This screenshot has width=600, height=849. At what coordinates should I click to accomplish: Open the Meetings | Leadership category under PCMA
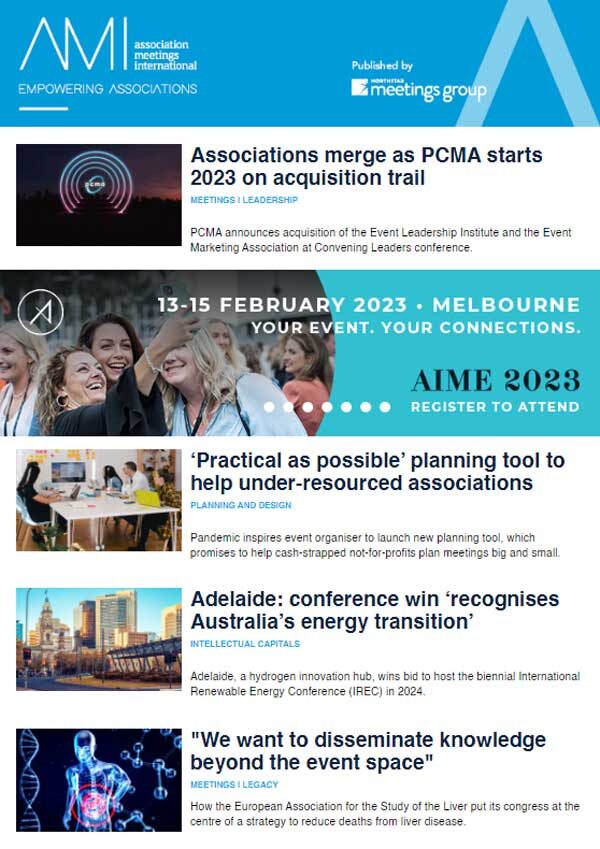pyautogui.click(x=244, y=200)
